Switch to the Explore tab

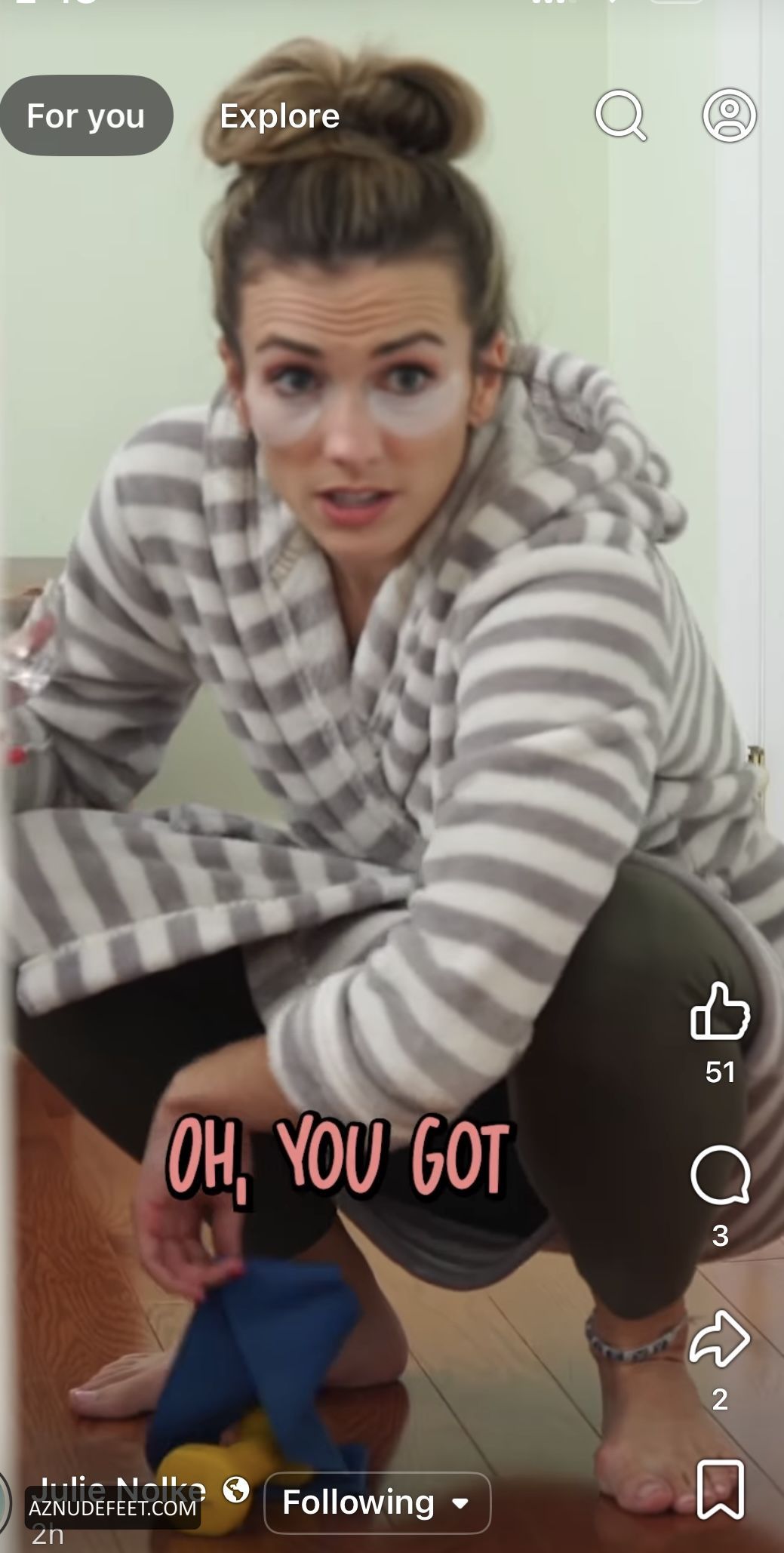[279, 115]
